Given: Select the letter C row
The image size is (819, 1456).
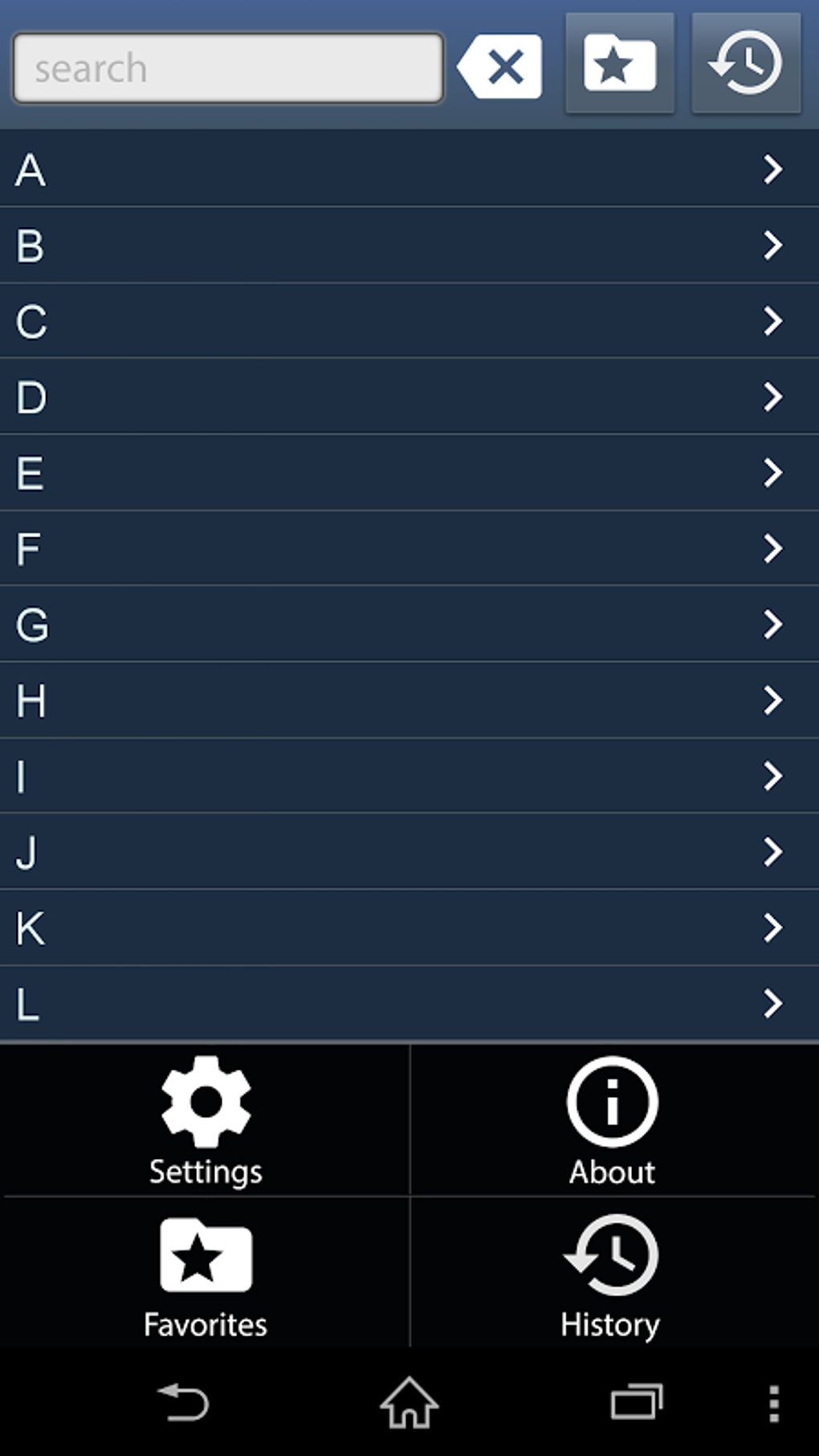Looking at the screenshot, I should (409, 321).
